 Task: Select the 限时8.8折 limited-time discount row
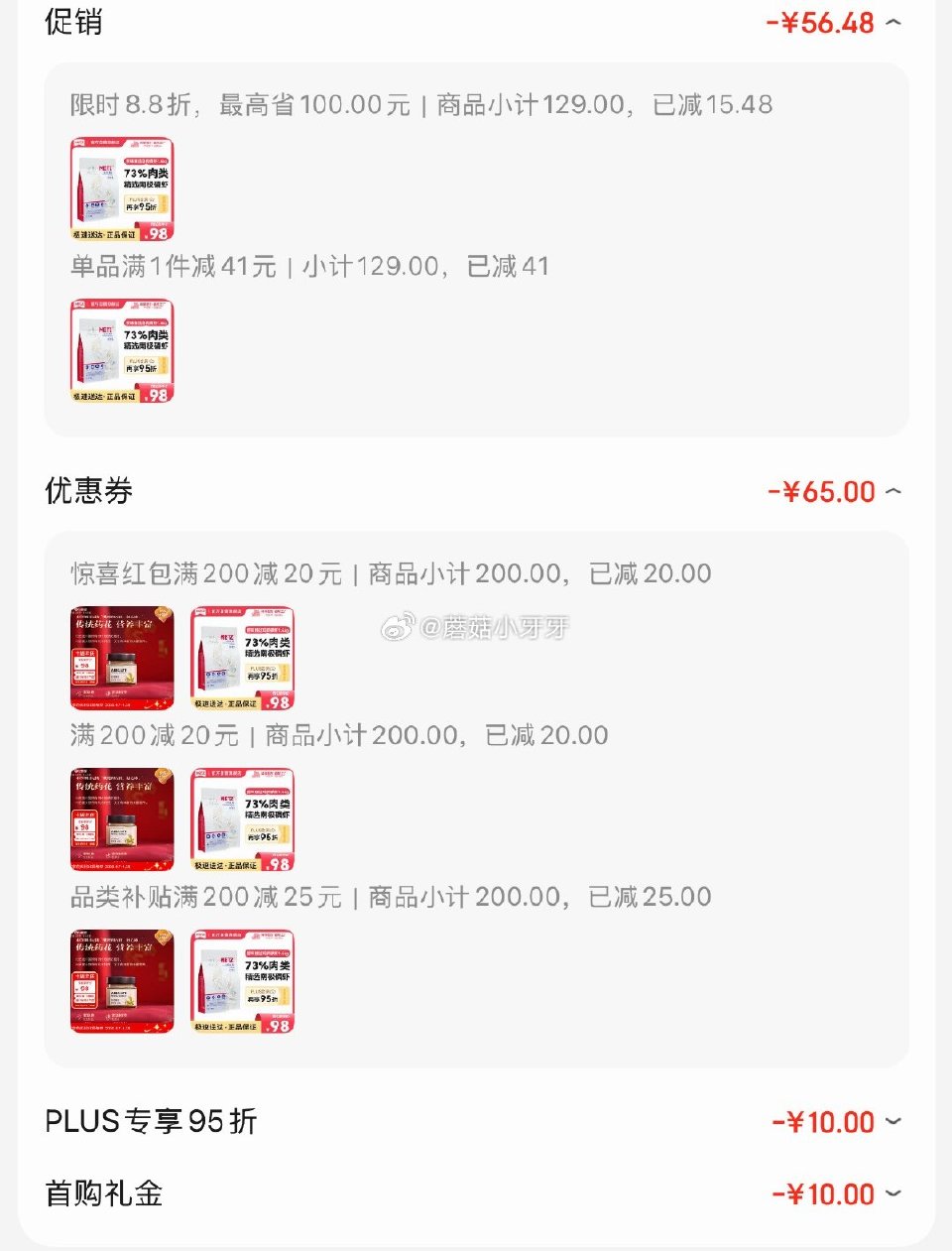416,104
